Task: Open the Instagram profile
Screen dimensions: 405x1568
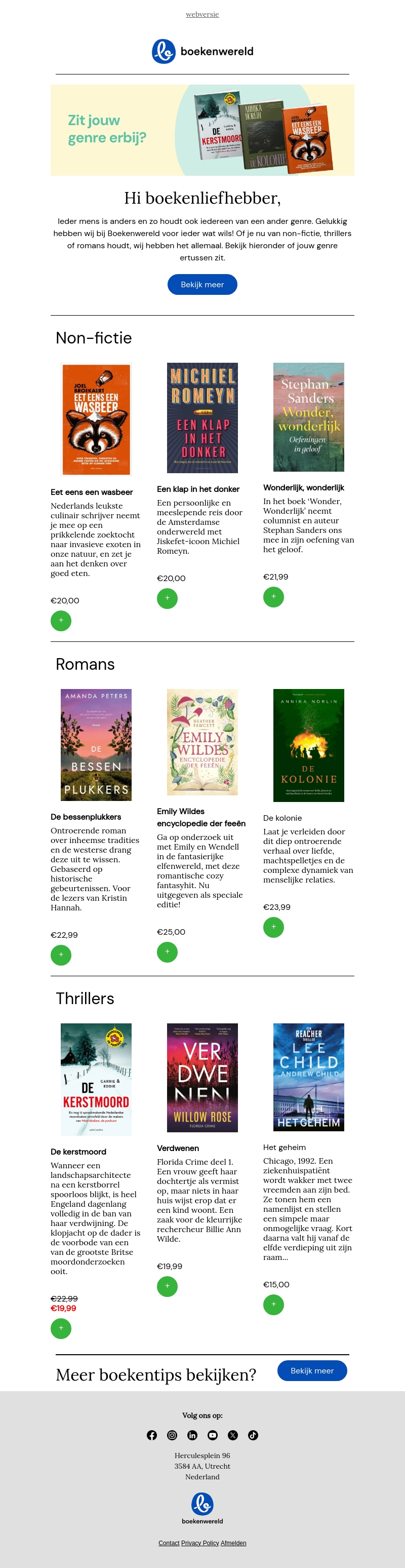Action: pos(172,1435)
